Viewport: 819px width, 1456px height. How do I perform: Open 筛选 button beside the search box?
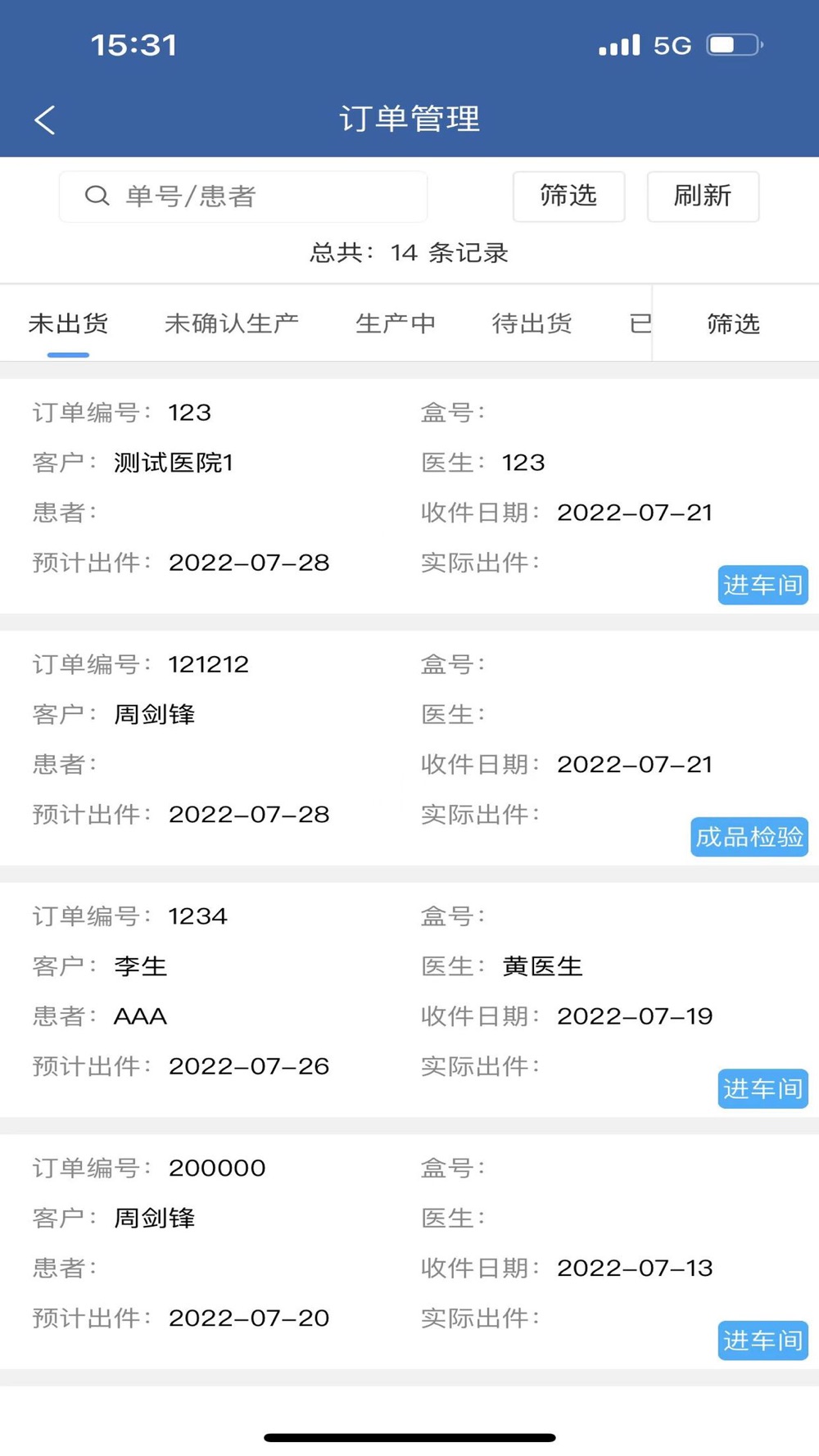coord(568,197)
